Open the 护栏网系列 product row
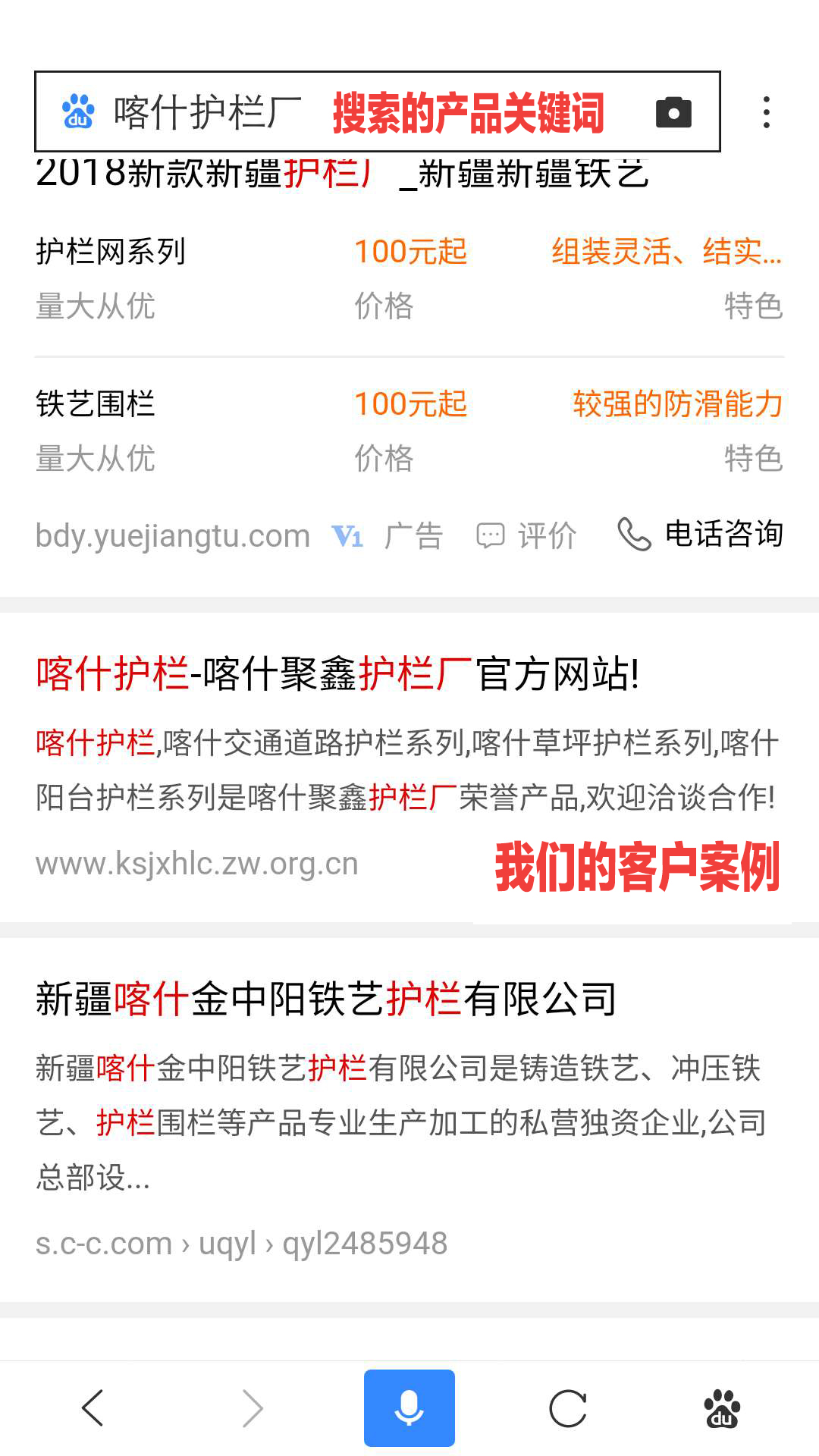This screenshot has height=1456, width=819. click(x=111, y=253)
